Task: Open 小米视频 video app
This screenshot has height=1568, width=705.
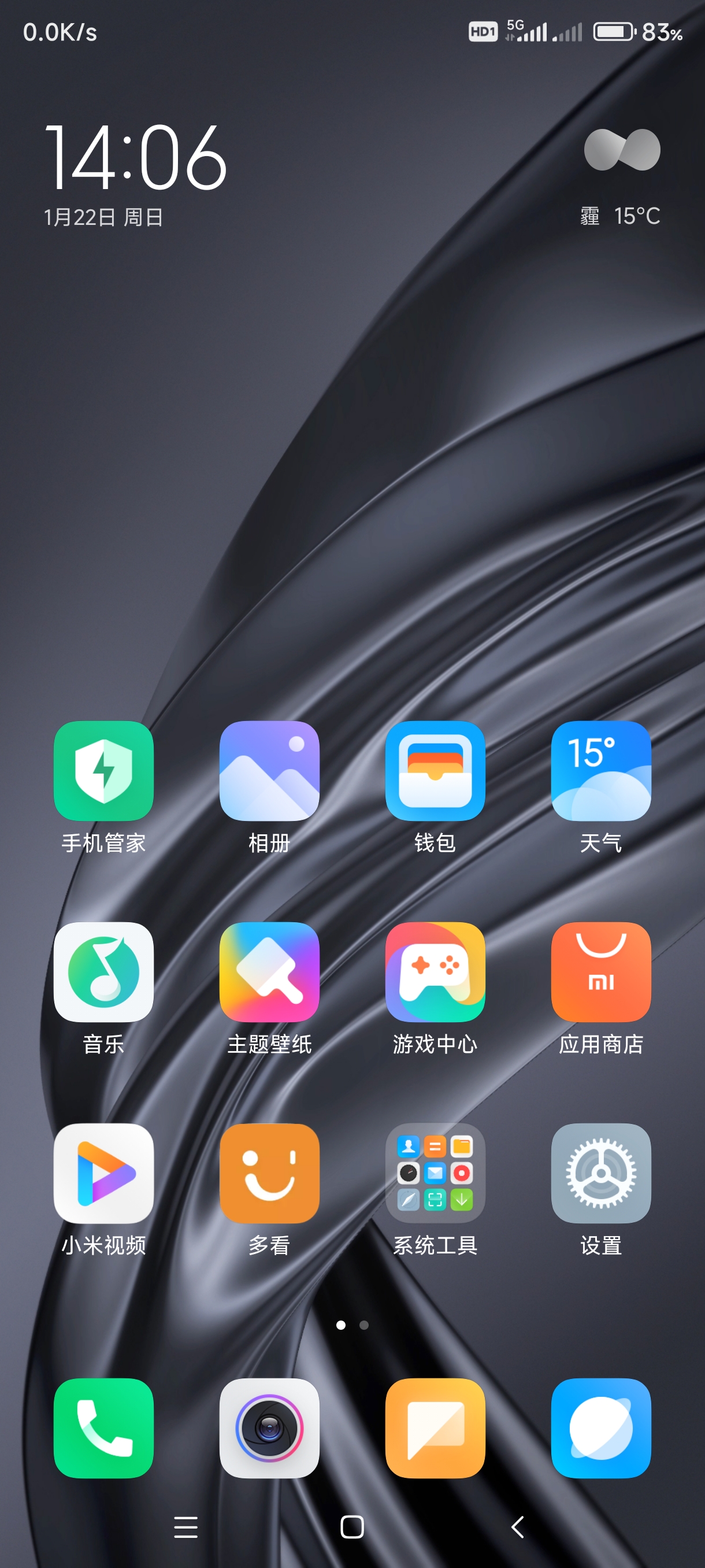Action: point(103,1173)
